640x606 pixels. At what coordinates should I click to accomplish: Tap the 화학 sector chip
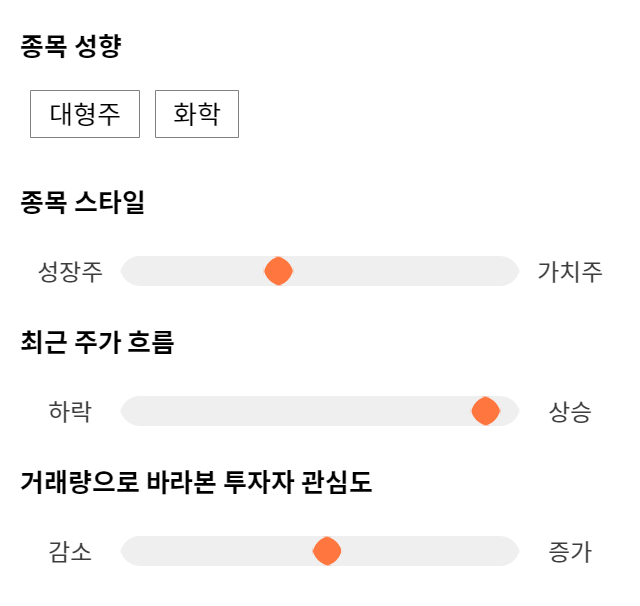click(x=197, y=114)
